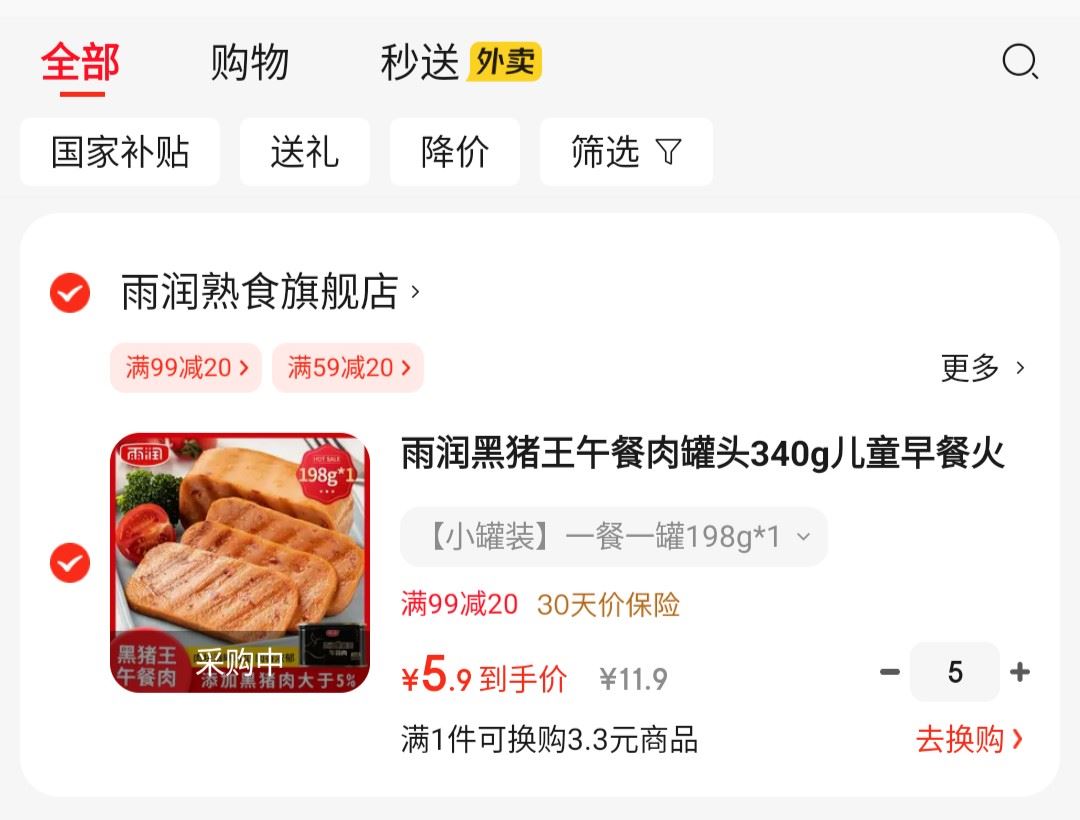Open the 午餐肉 product image
The height and width of the screenshot is (820, 1080).
click(240, 563)
